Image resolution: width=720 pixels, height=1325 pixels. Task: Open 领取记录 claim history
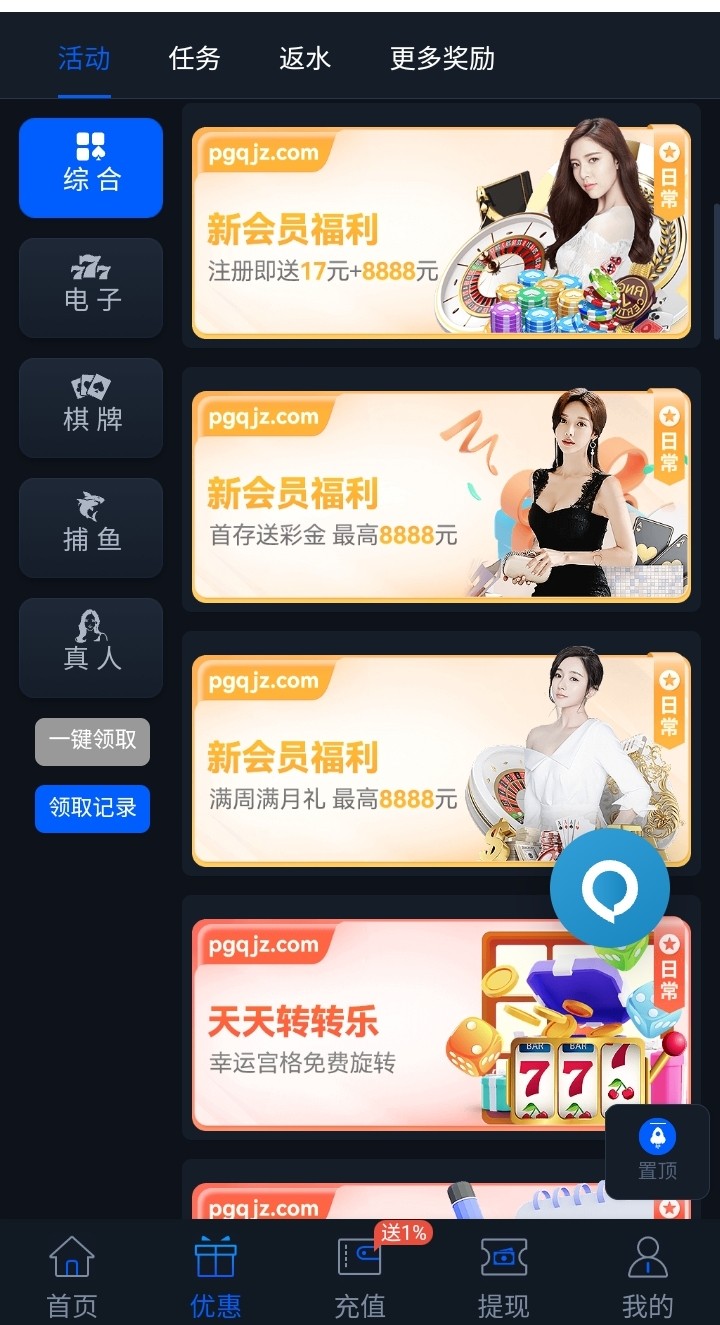pos(92,808)
